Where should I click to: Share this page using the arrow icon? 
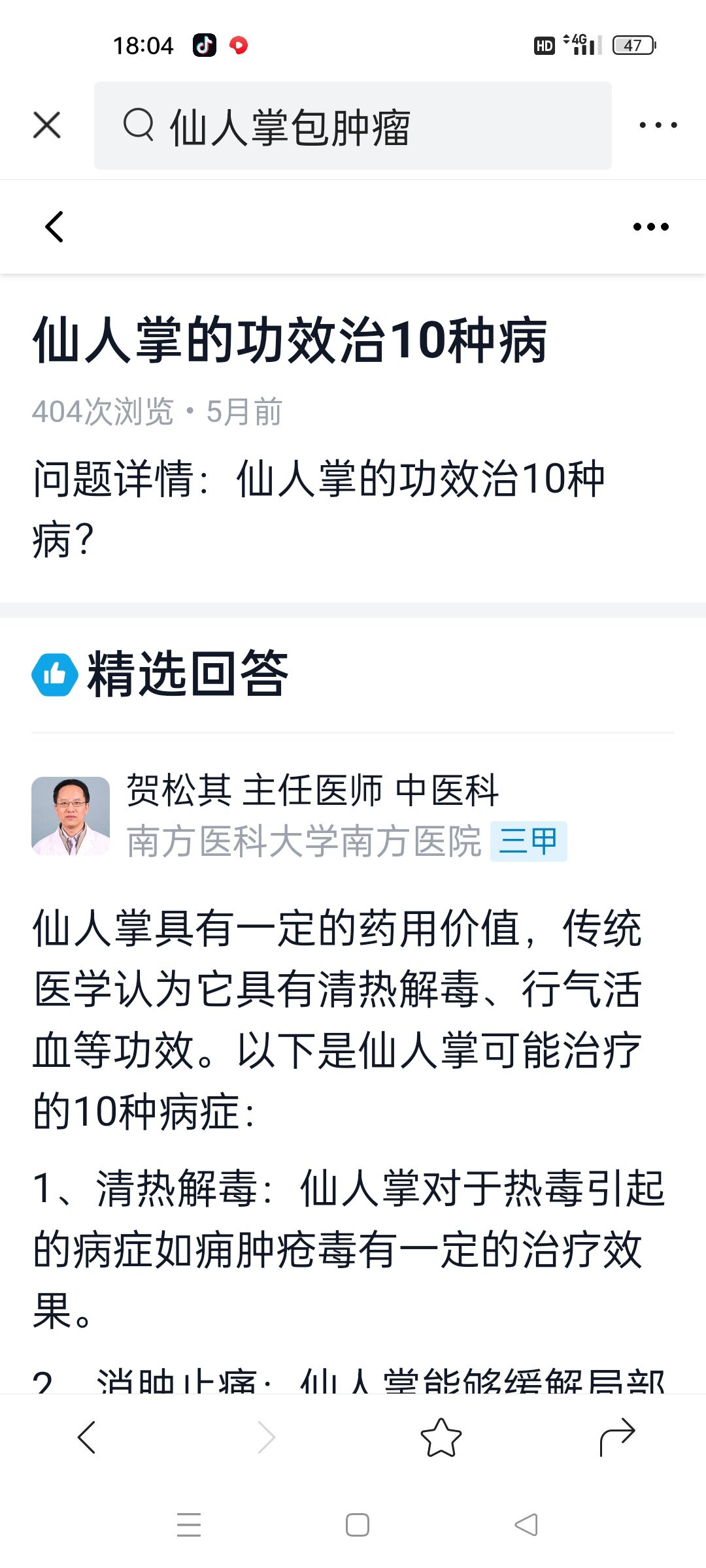(617, 1436)
